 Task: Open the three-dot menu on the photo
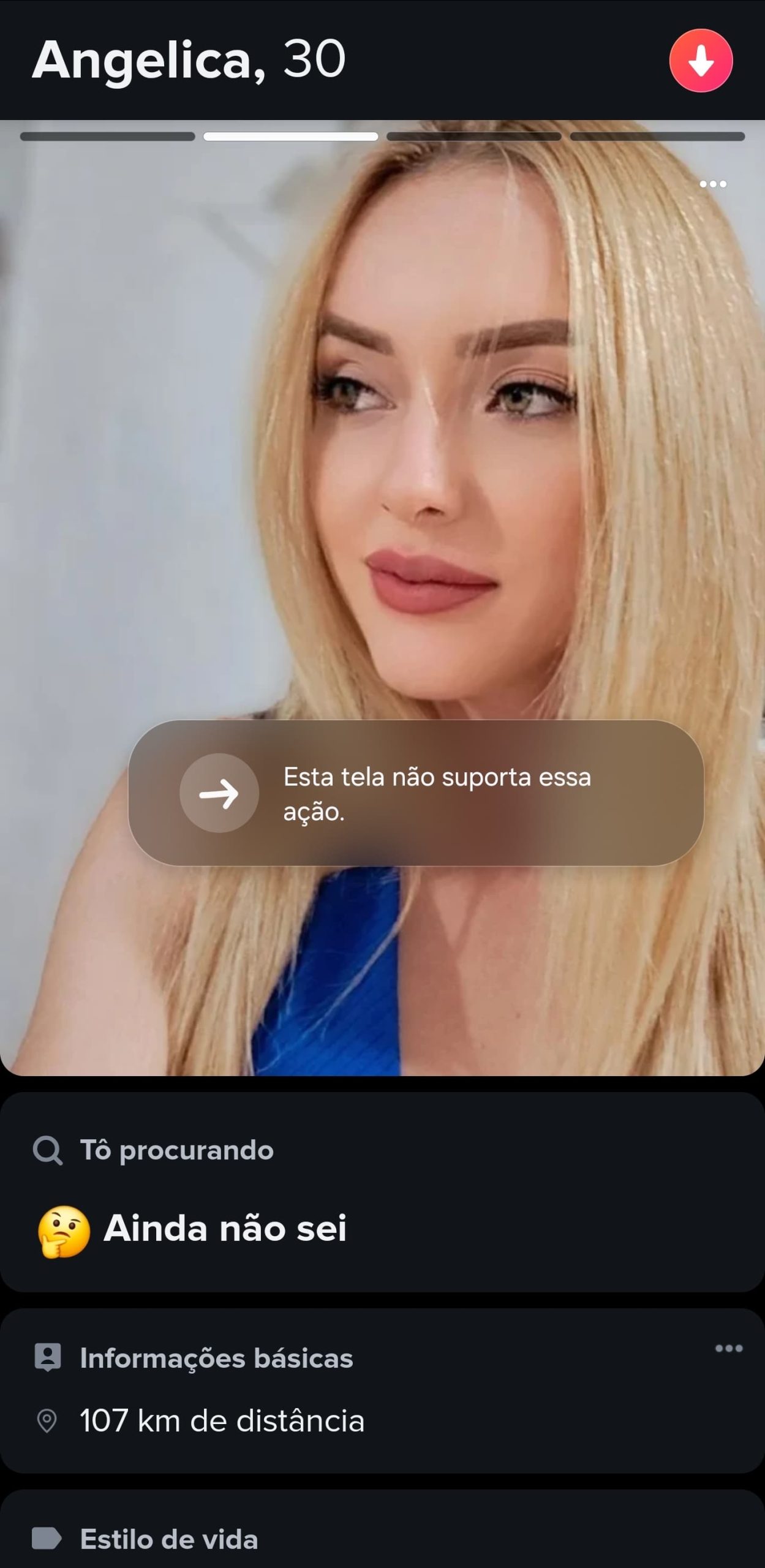[712, 184]
